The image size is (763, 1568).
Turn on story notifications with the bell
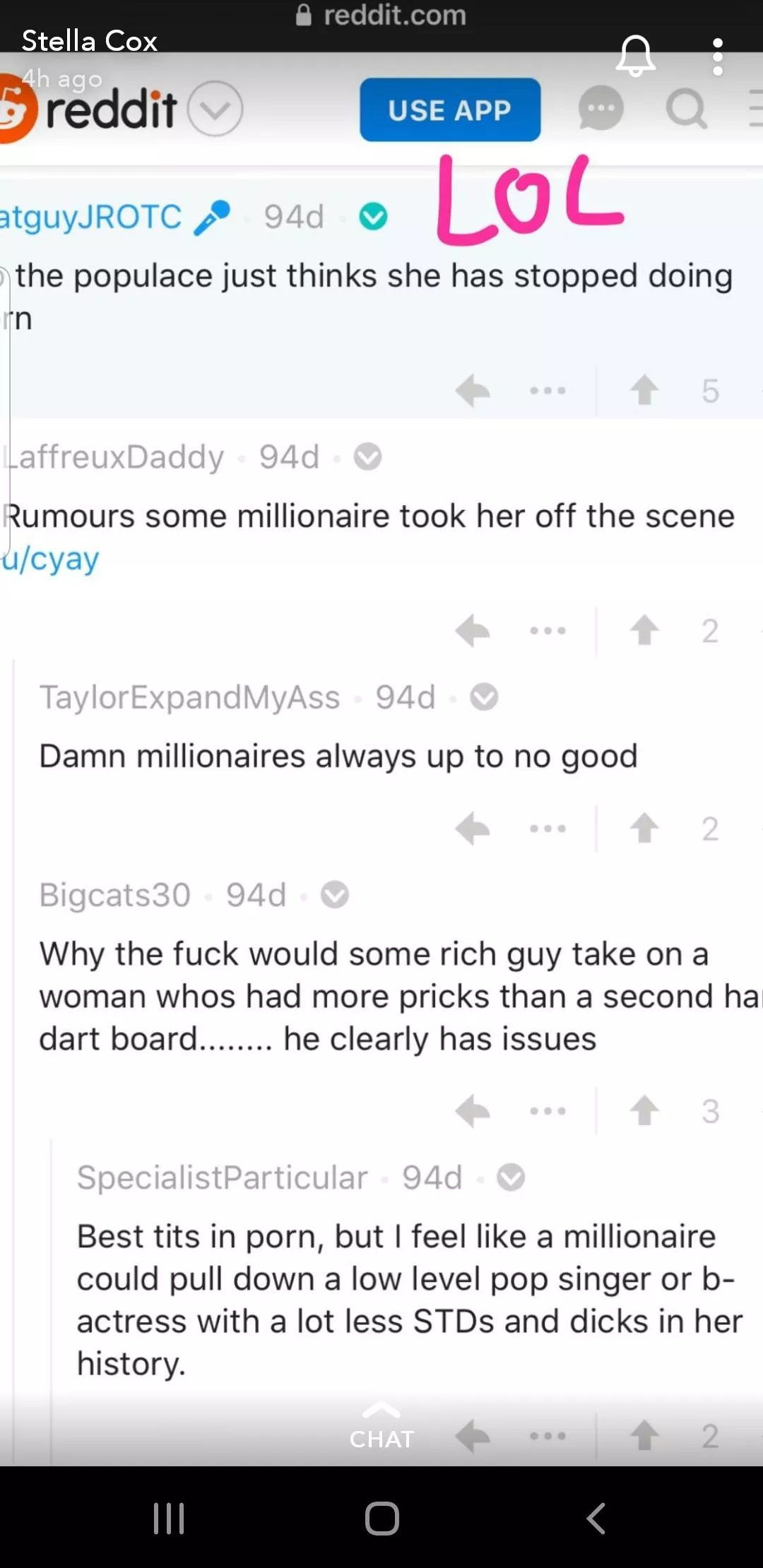click(635, 56)
